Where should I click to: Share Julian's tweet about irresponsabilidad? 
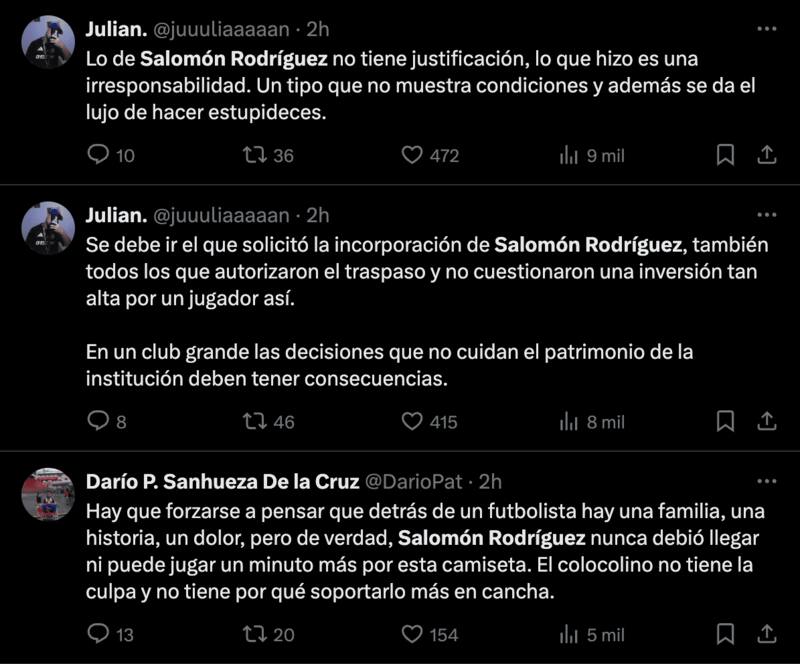[x=767, y=155]
